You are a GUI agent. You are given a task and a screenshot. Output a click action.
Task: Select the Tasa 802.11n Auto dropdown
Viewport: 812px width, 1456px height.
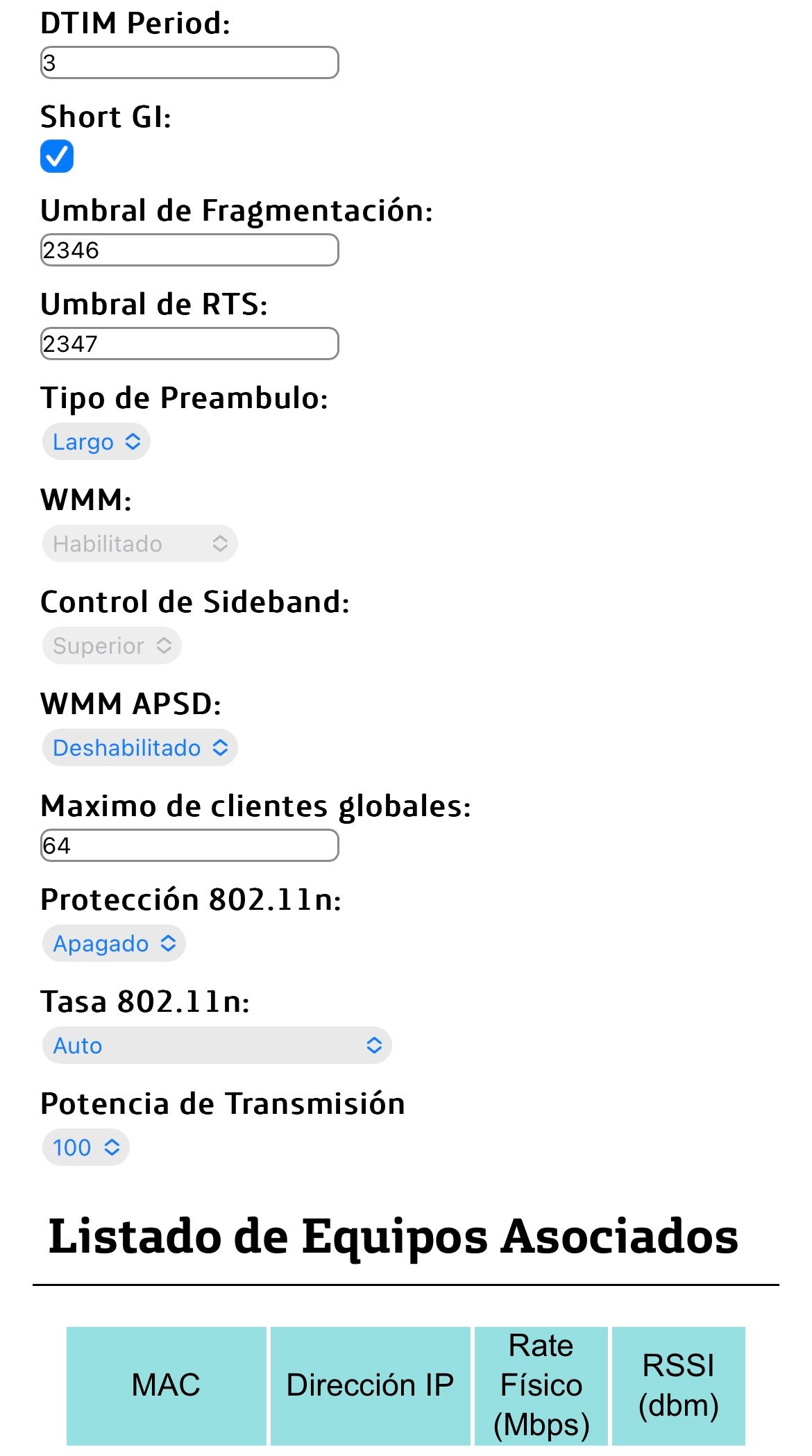[x=217, y=1045]
